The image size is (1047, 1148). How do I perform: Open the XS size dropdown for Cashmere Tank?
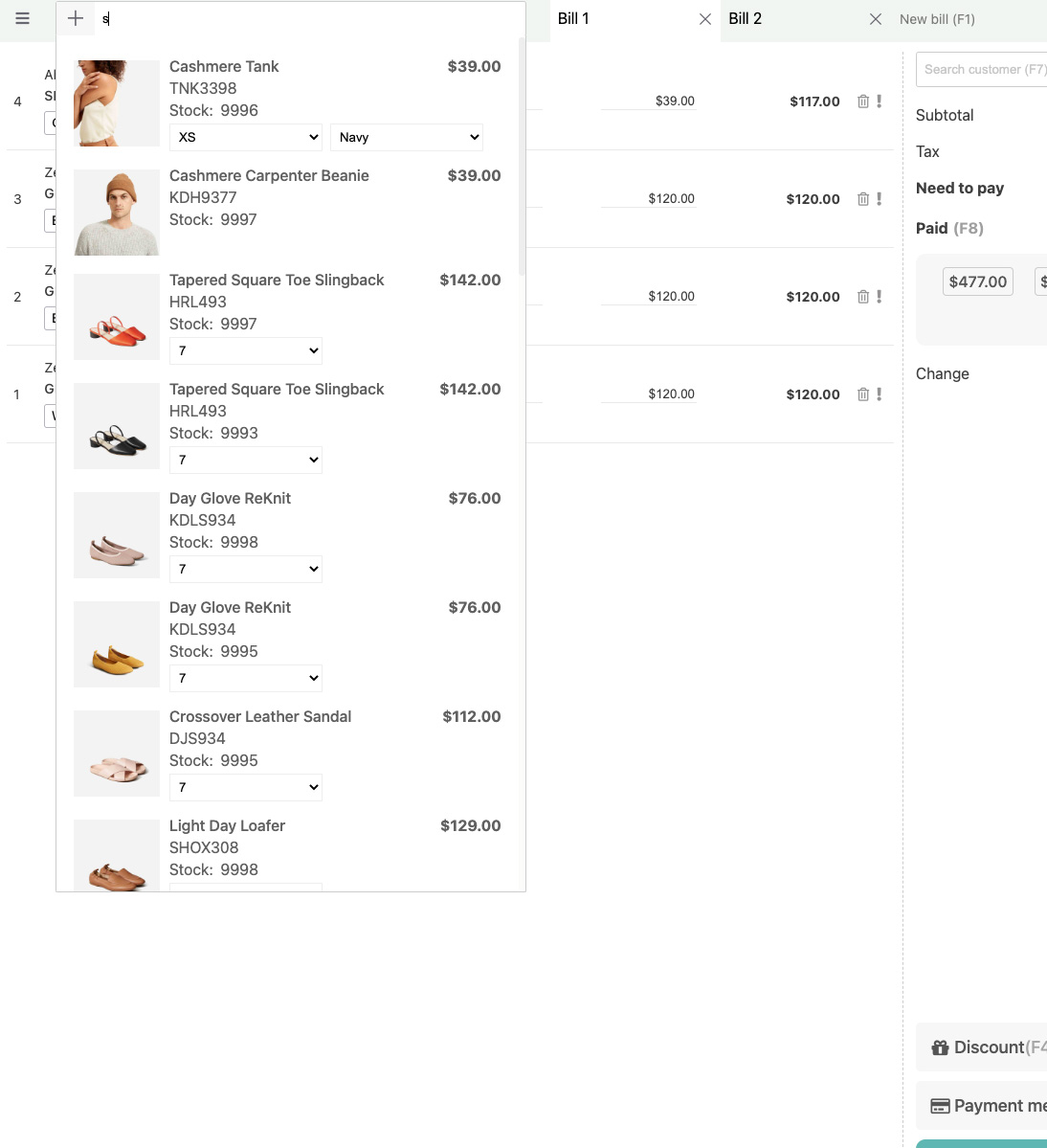[246, 137]
